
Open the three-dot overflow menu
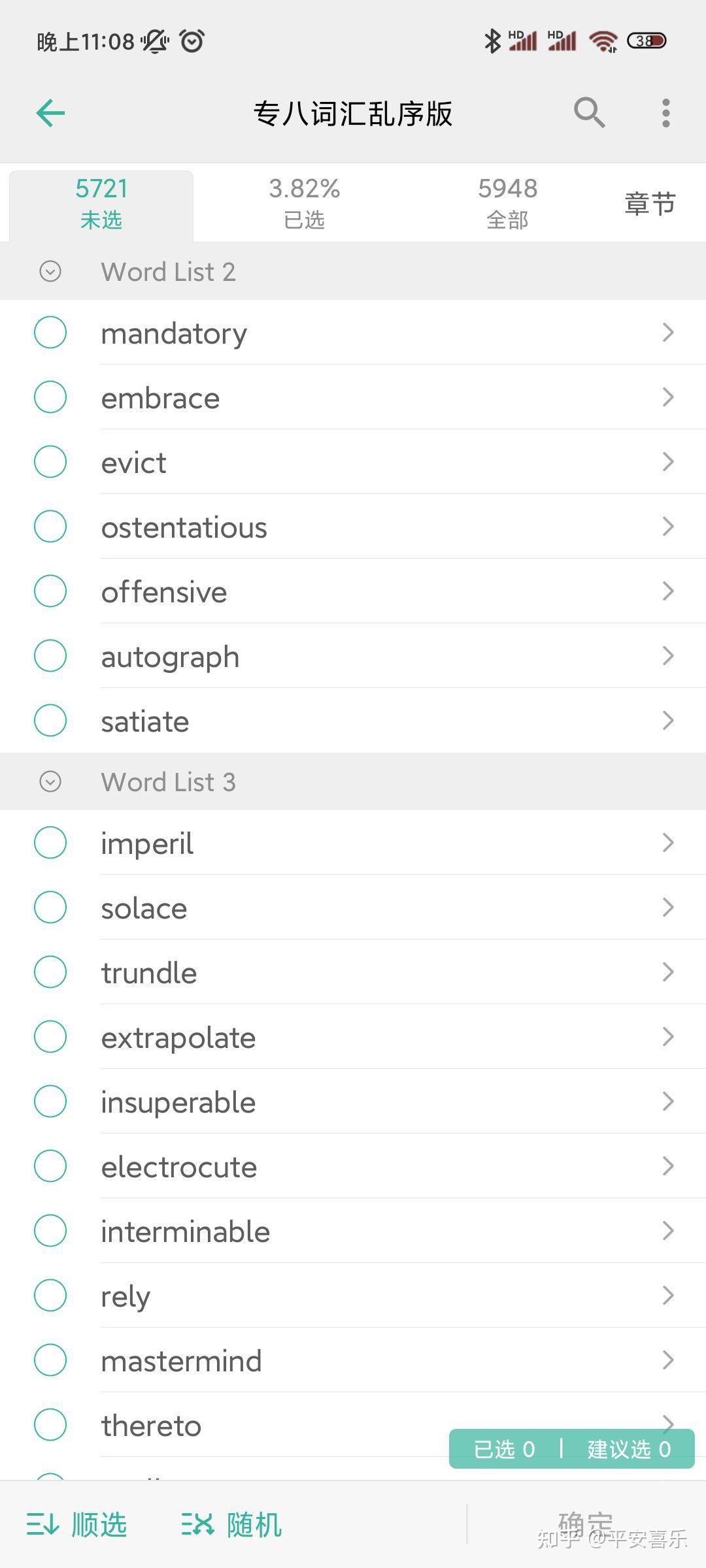665,113
